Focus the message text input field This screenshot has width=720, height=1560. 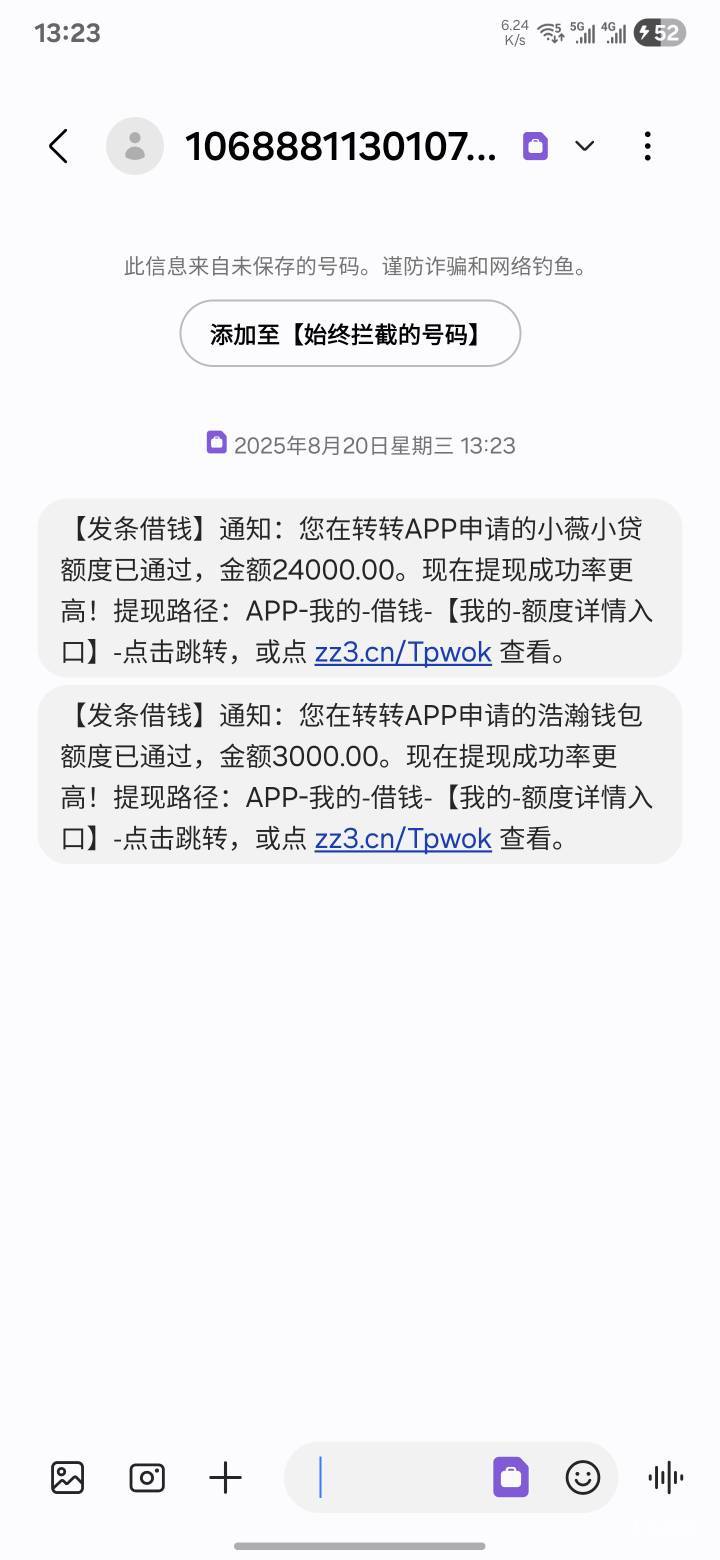tap(400, 1477)
